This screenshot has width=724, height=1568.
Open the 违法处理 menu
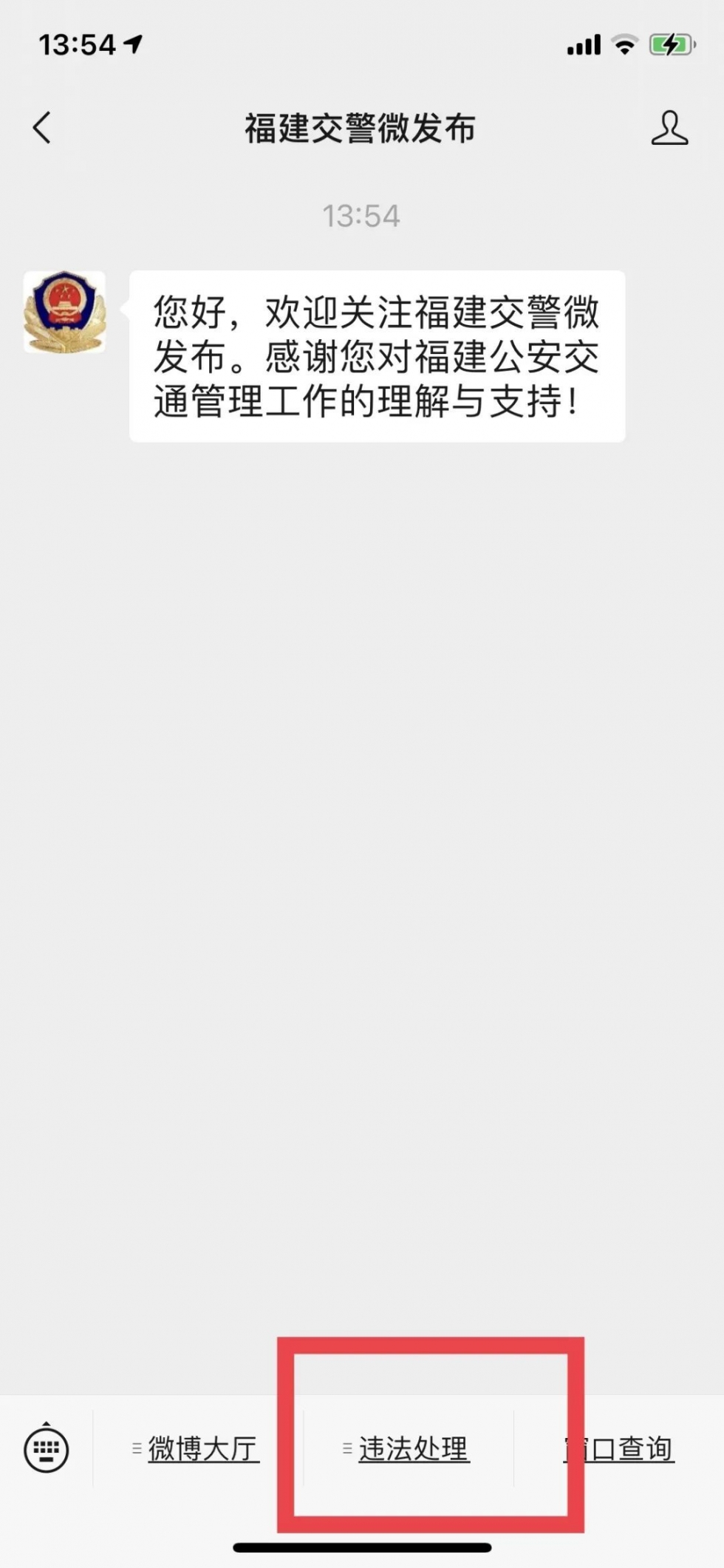409,1449
